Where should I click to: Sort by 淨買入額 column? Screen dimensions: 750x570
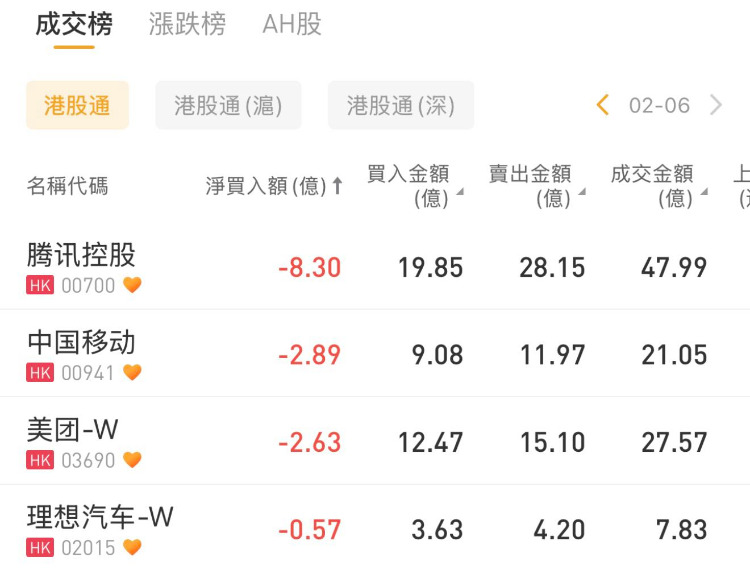point(274,186)
